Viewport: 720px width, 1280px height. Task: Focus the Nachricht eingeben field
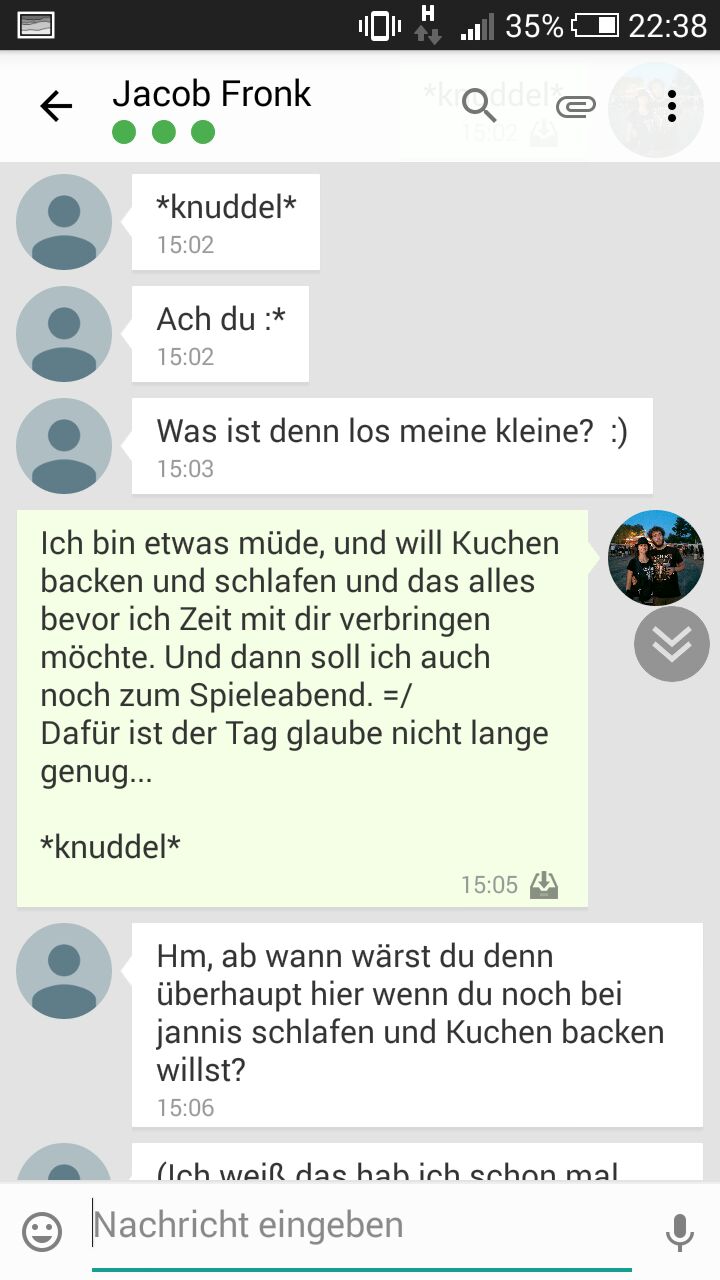pyautogui.click(x=360, y=1226)
